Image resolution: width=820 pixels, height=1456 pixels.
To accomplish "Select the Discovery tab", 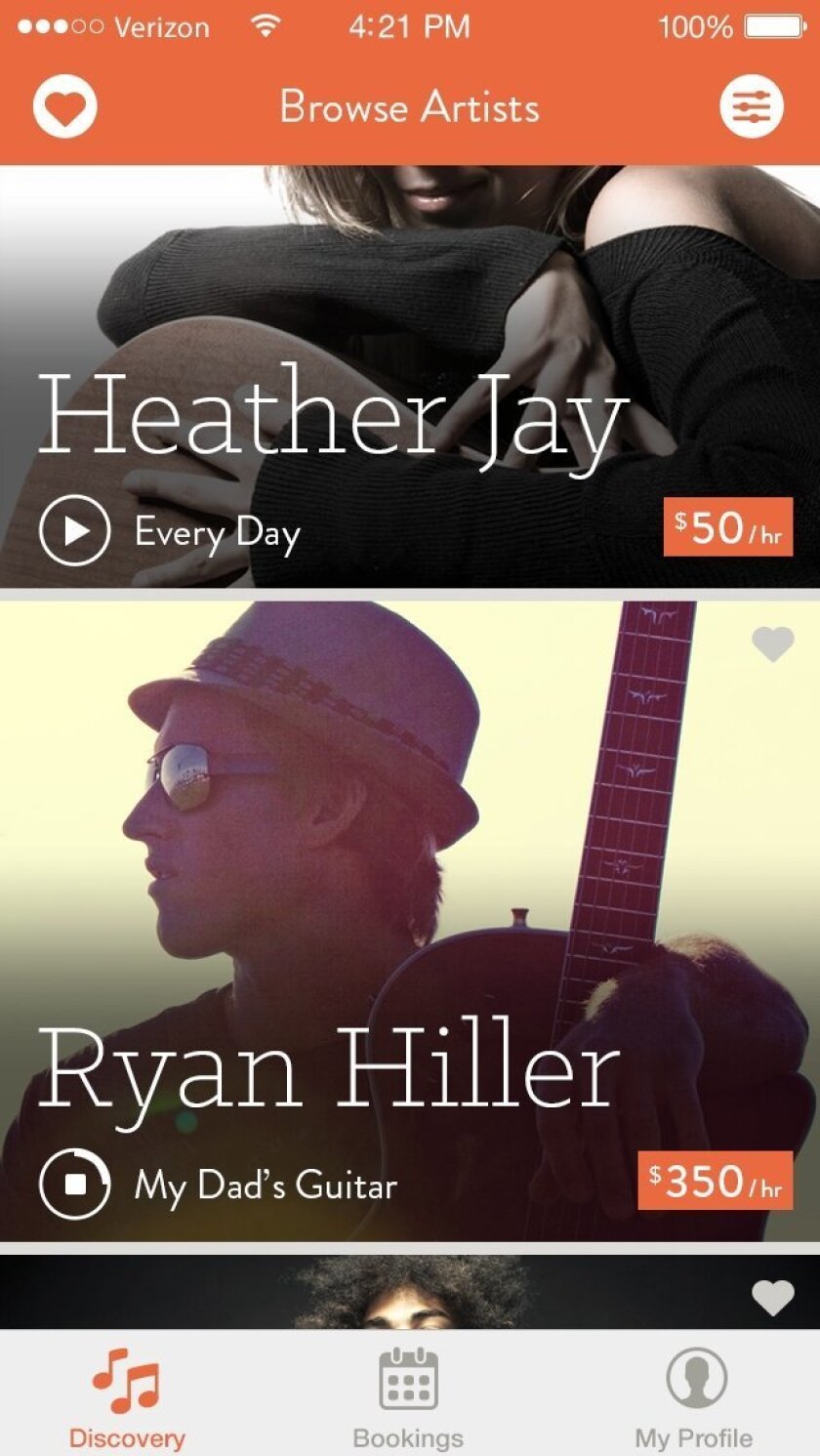I will (127, 1397).
